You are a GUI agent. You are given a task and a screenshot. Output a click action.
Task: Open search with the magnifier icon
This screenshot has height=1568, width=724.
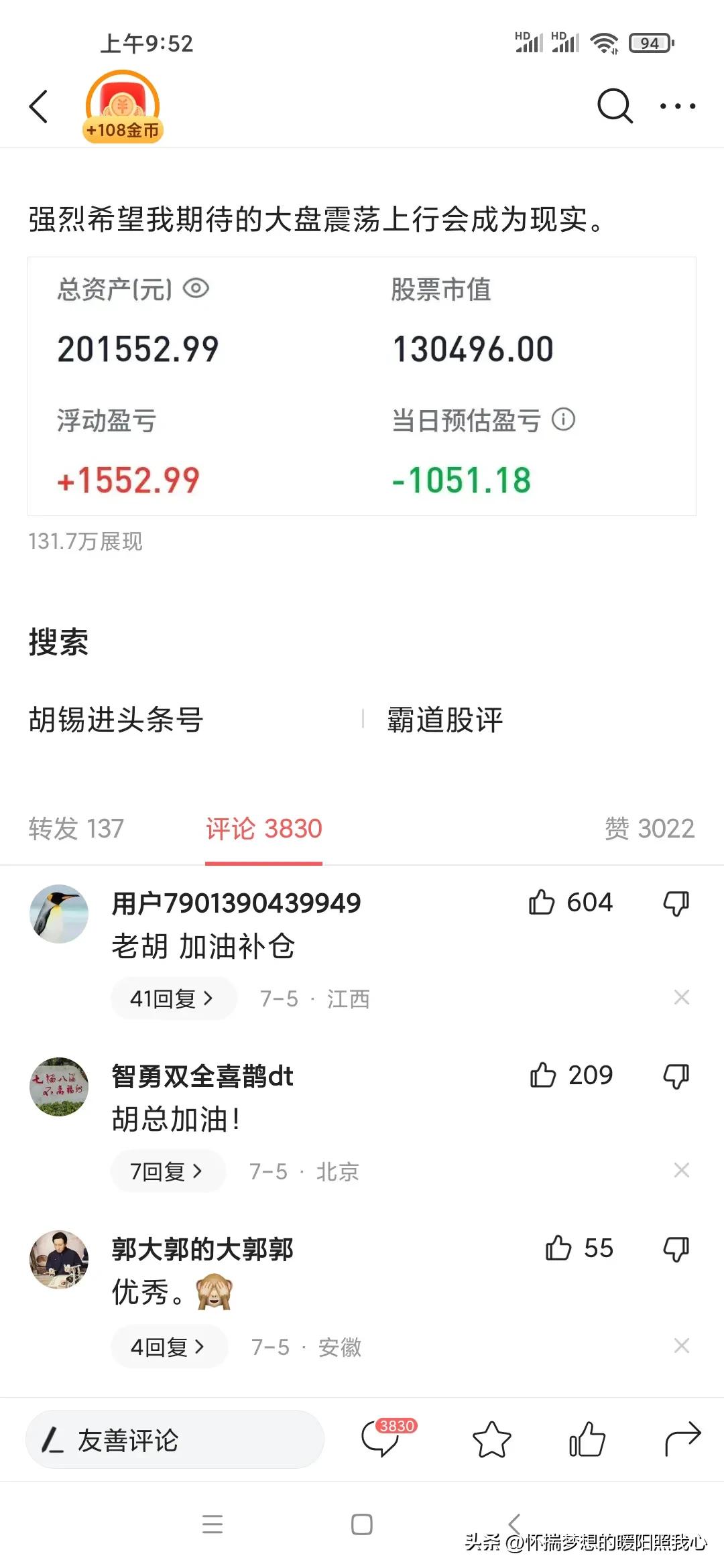coord(614,106)
